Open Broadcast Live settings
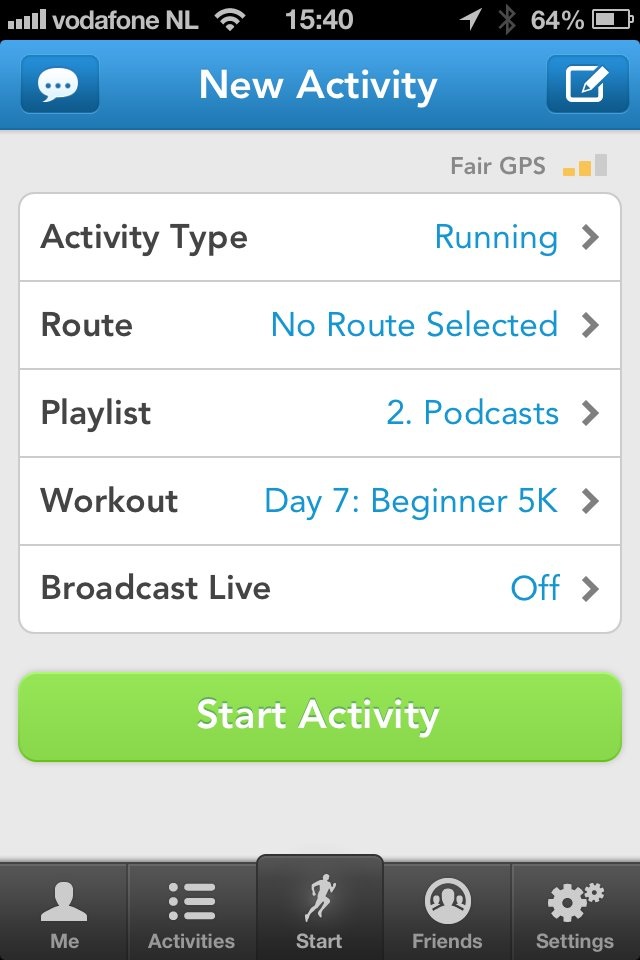The image size is (640, 960). point(320,588)
